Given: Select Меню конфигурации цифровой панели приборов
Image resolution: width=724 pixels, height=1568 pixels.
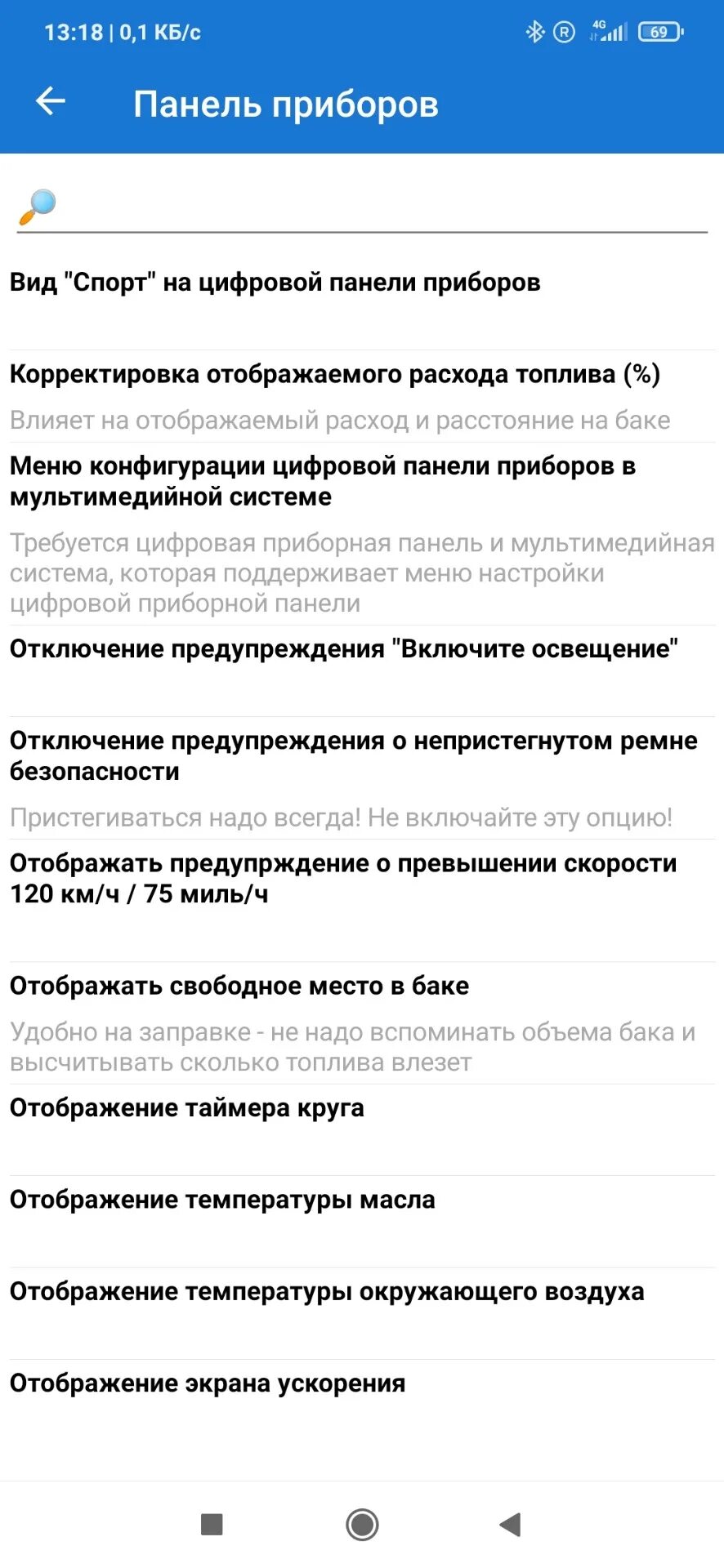Looking at the screenshot, I should 362,534.
